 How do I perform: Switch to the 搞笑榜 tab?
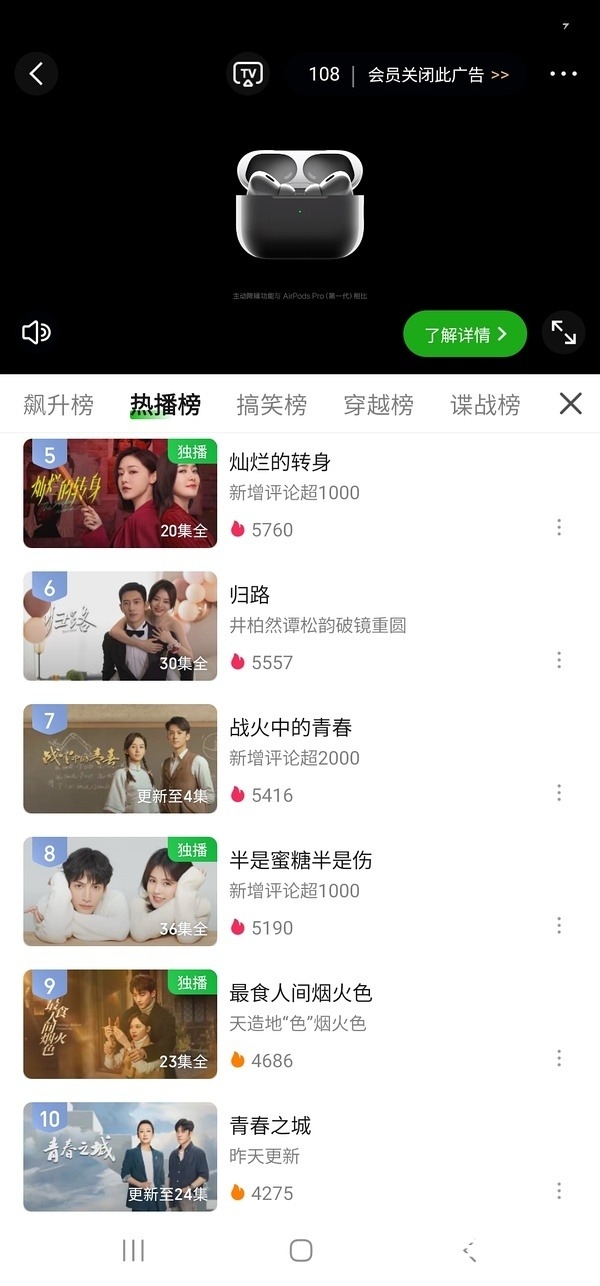[271, 405]
